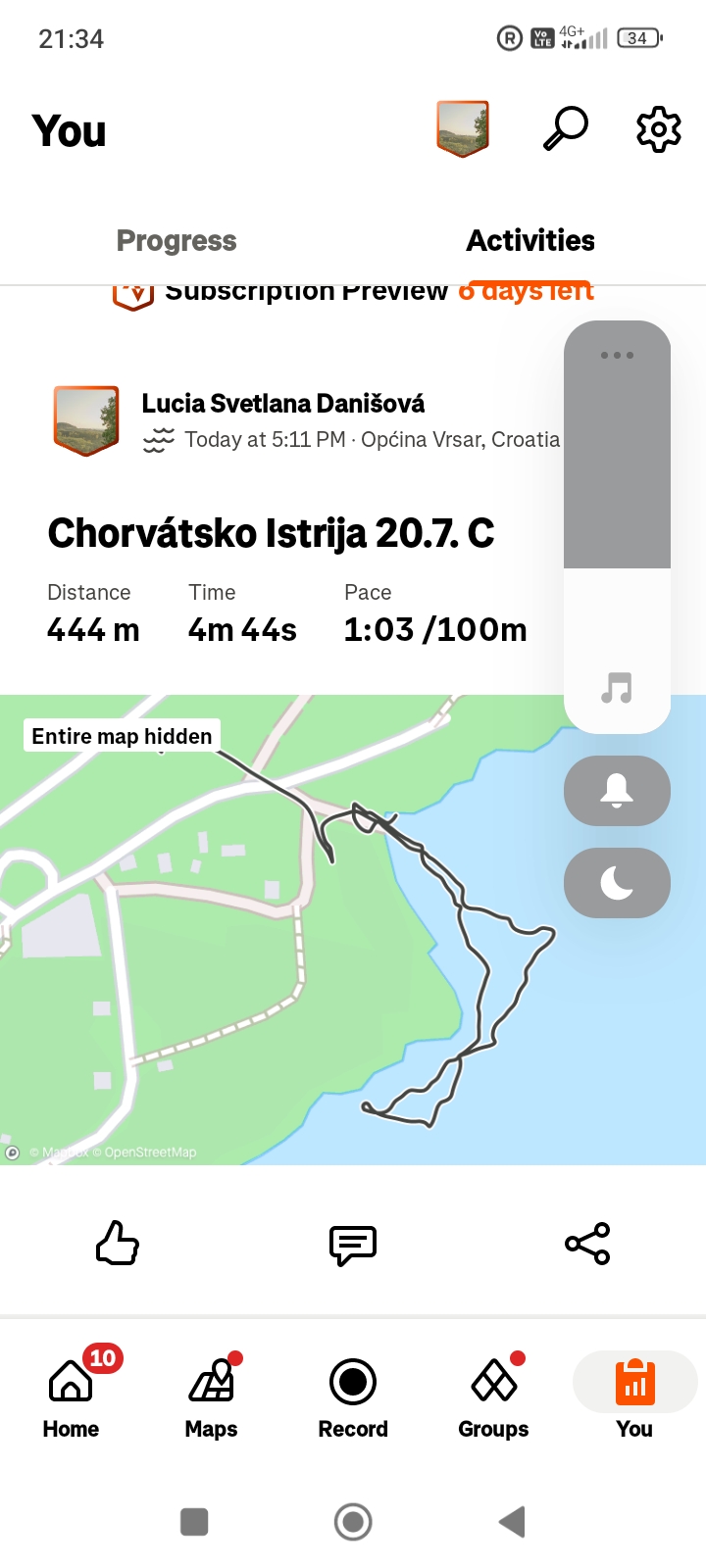View Lucia Svetlana Danišová's profile
The height and width of the screenshot is (1568, 706).
coord(283,404)
